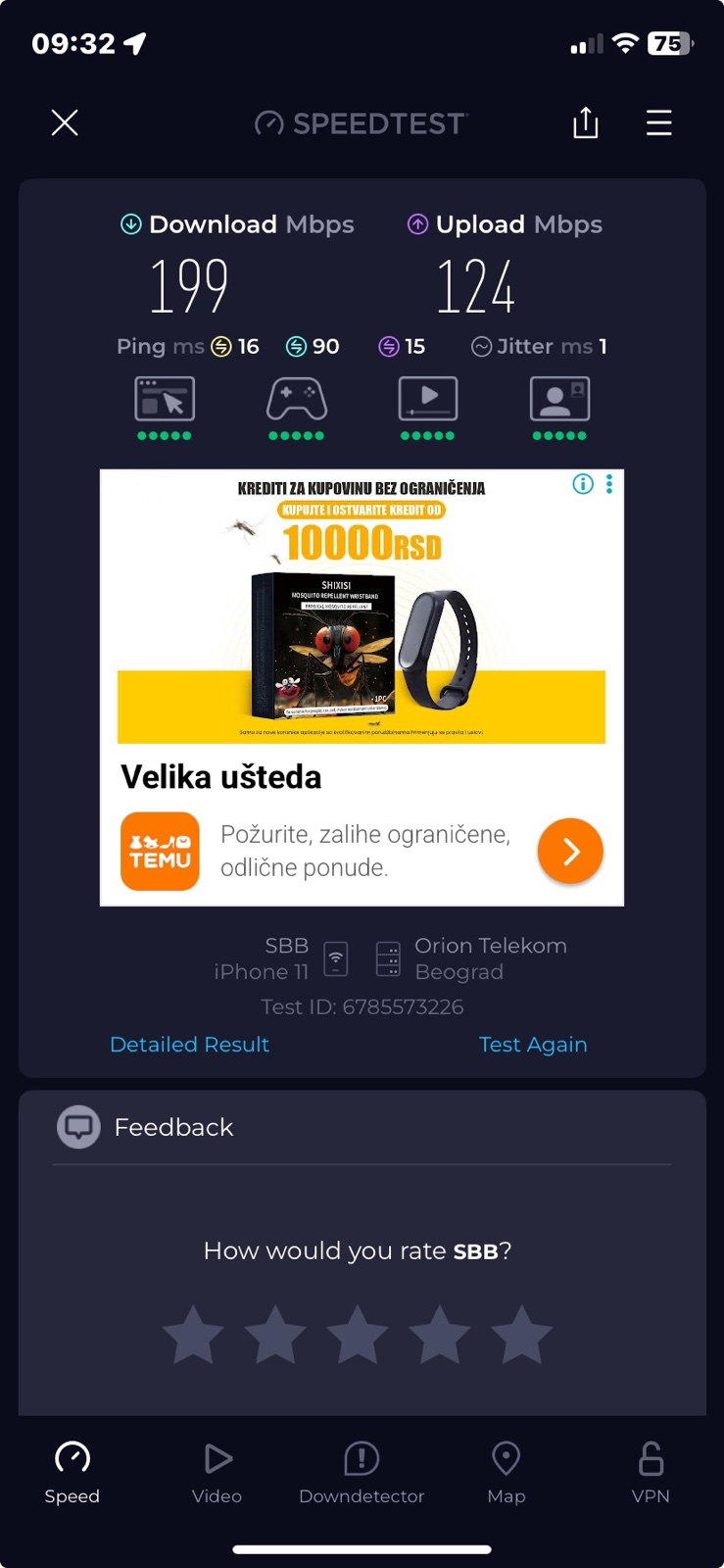Tap Test Again to rerun

[x=533, y=1044]
